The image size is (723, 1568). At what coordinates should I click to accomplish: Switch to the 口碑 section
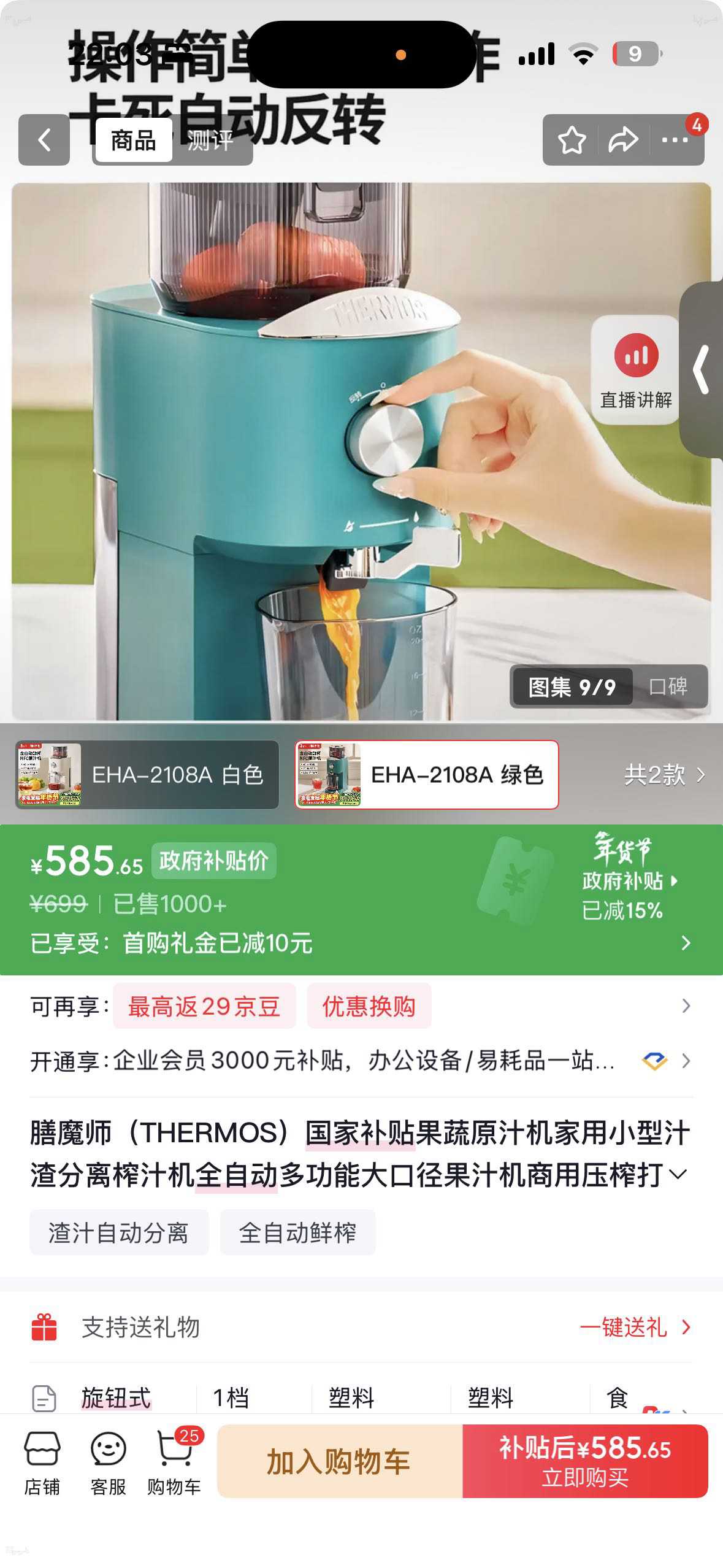[x=668, y=686]
